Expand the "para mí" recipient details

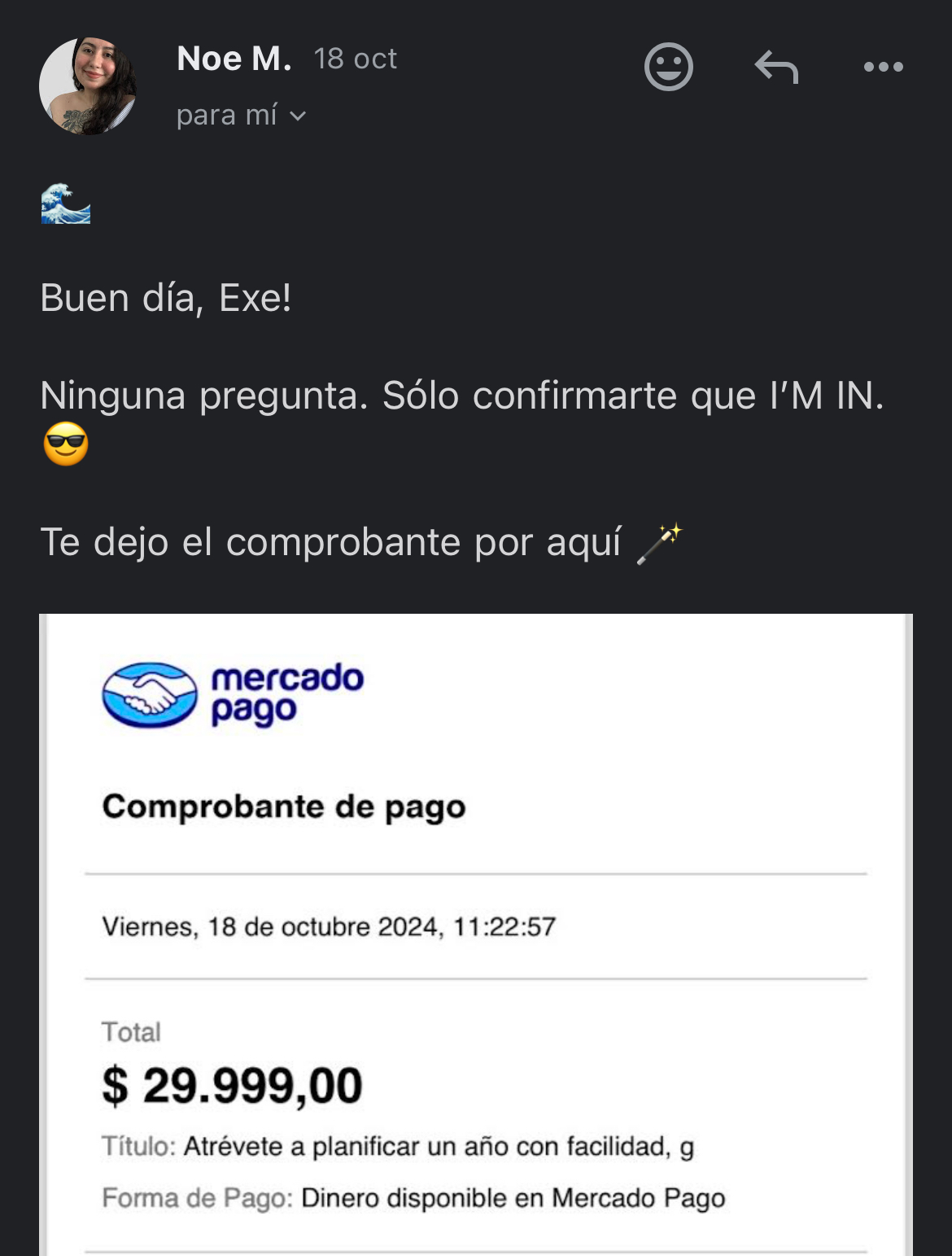[242, 116]
